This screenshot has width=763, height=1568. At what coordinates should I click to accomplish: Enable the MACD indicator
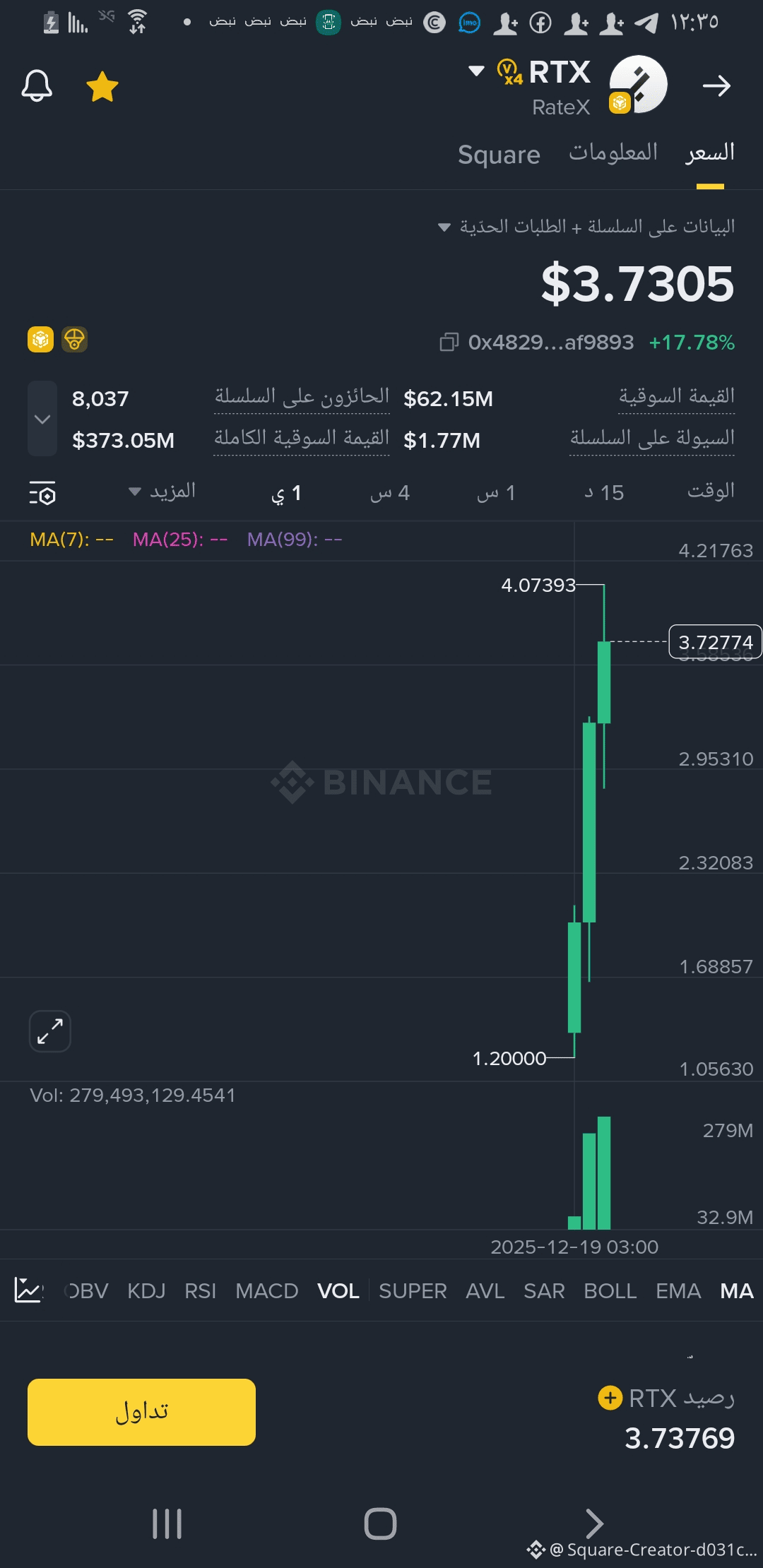267,1291
